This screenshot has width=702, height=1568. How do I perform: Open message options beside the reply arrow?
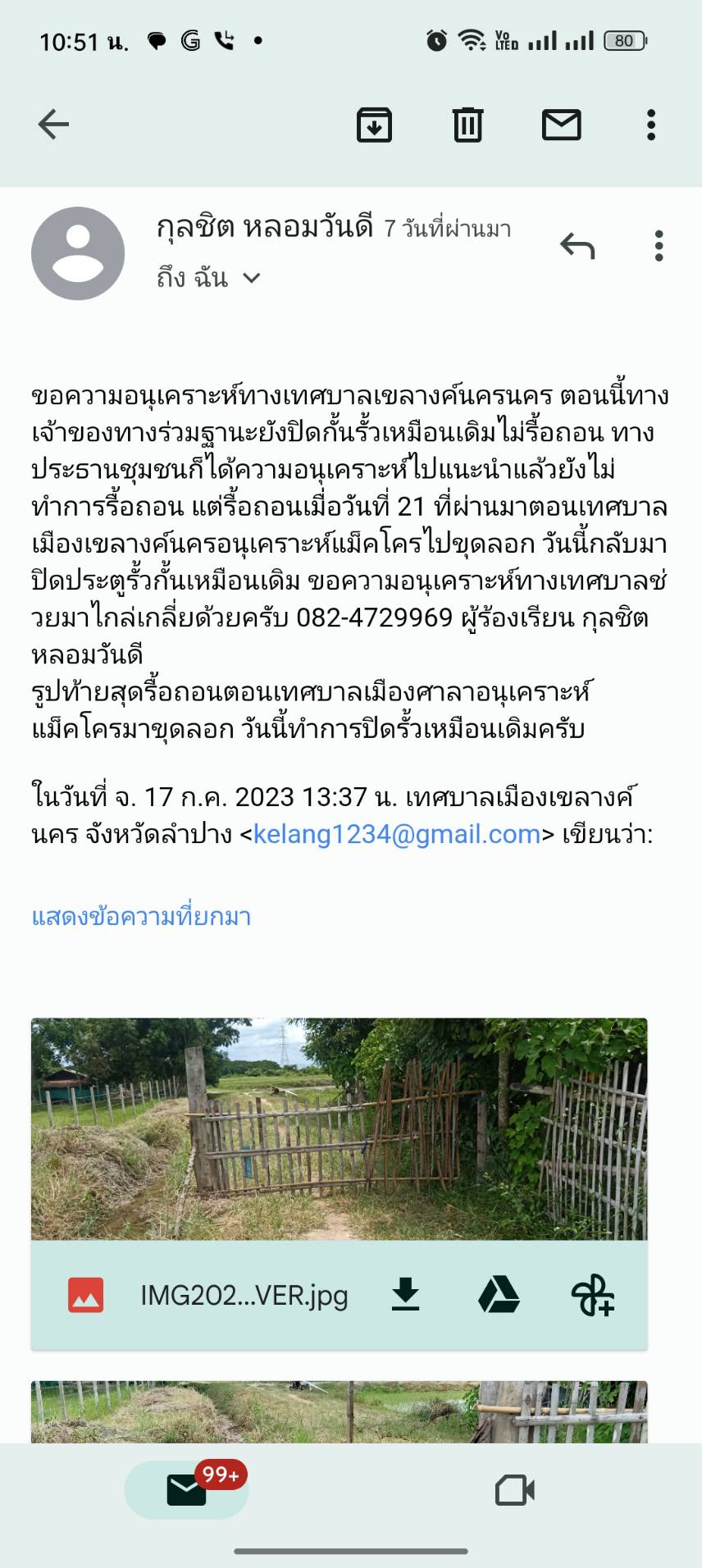659,246
